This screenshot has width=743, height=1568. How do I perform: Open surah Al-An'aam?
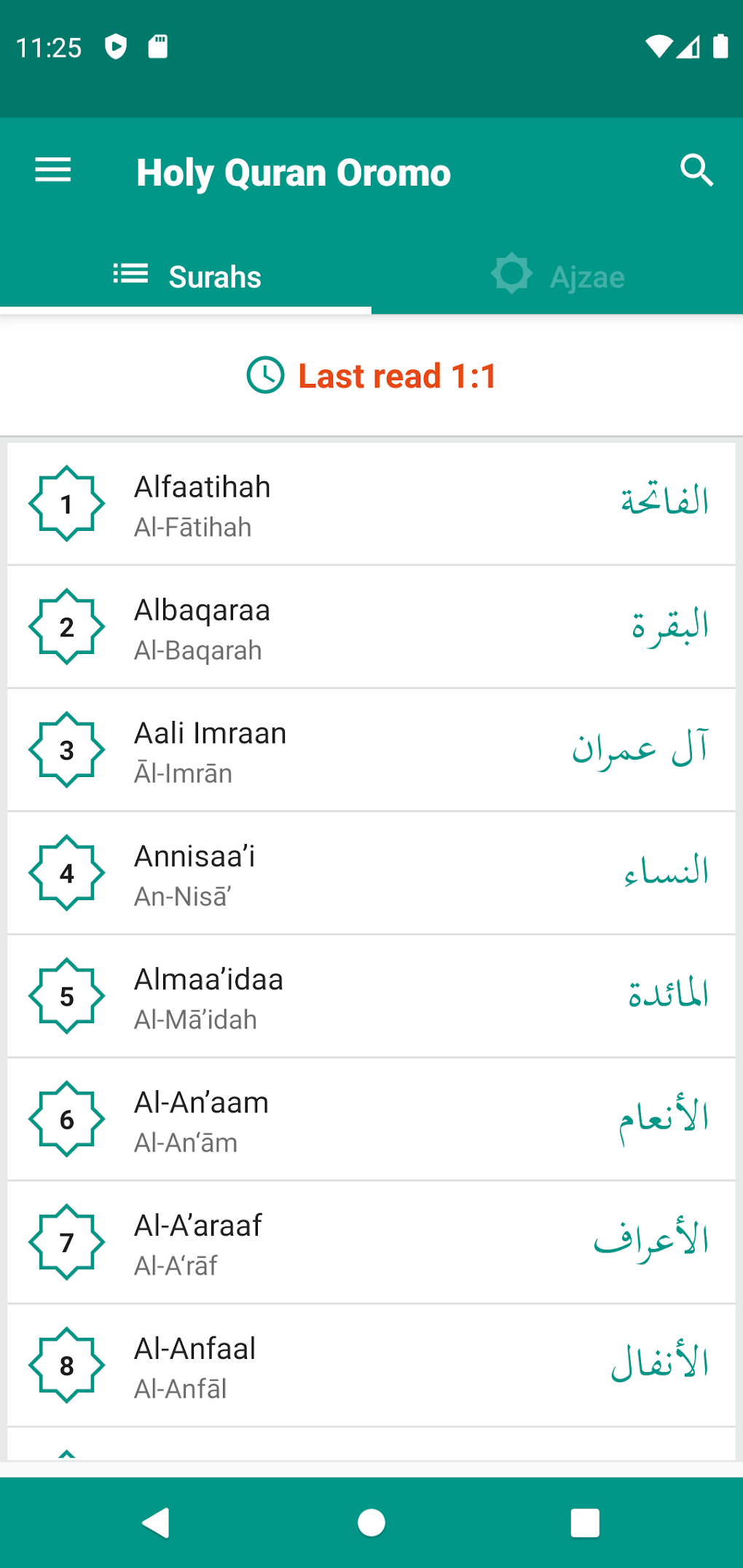(x=371, y=1119)
